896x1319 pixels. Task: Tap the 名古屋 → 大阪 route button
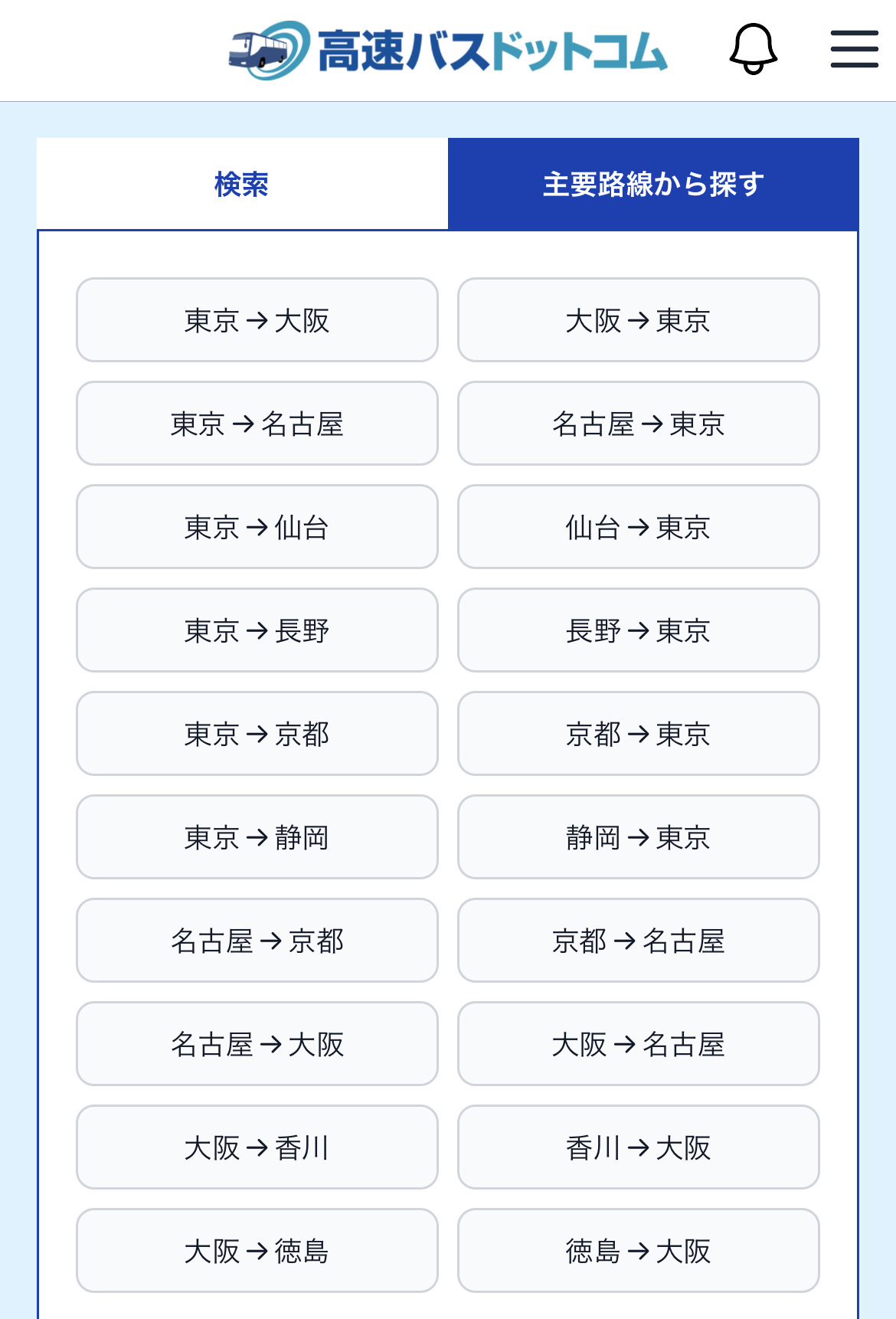[x=257, y=1044]
